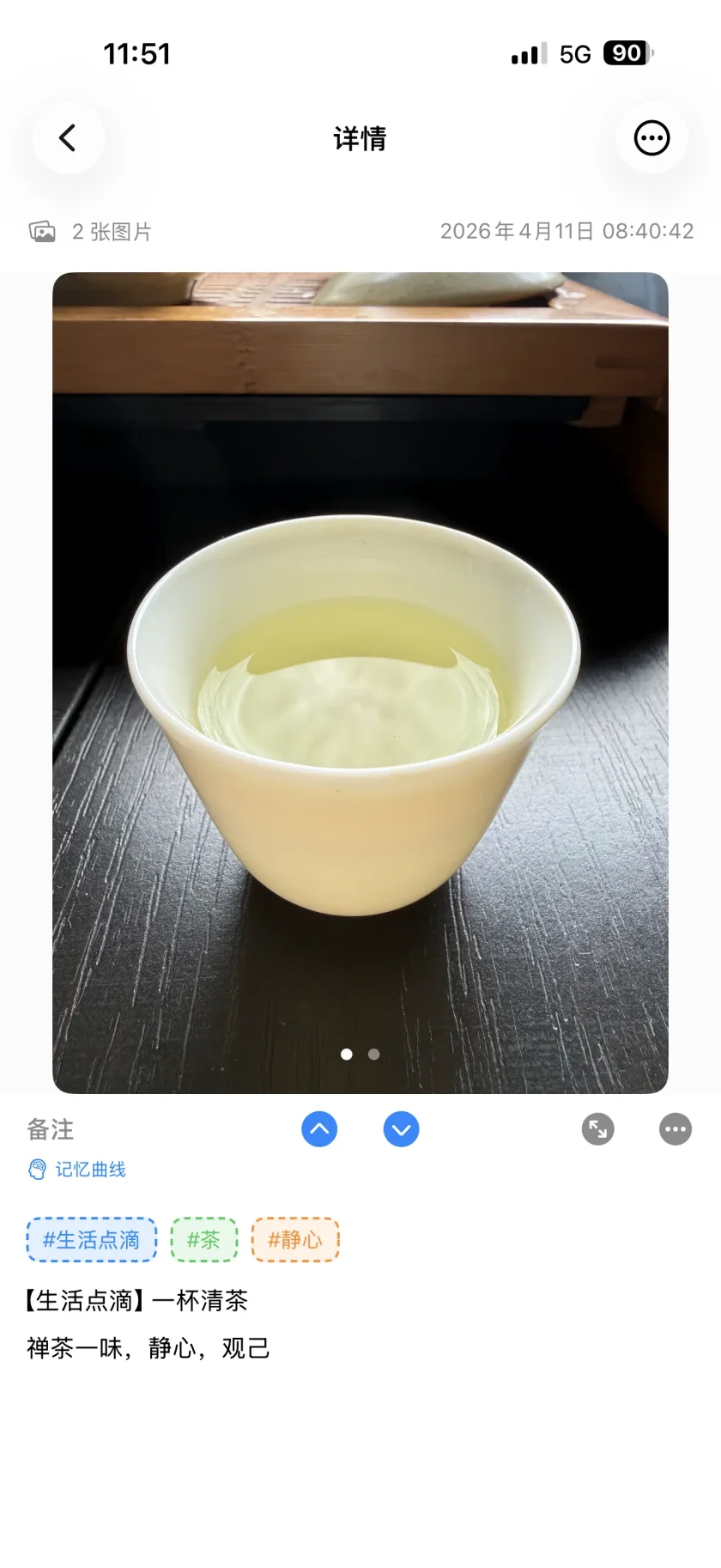The image size is (721, 1568).
Task: Open the note text 【生活点滴】一杯清茶
Action: tap(136, 1301)
